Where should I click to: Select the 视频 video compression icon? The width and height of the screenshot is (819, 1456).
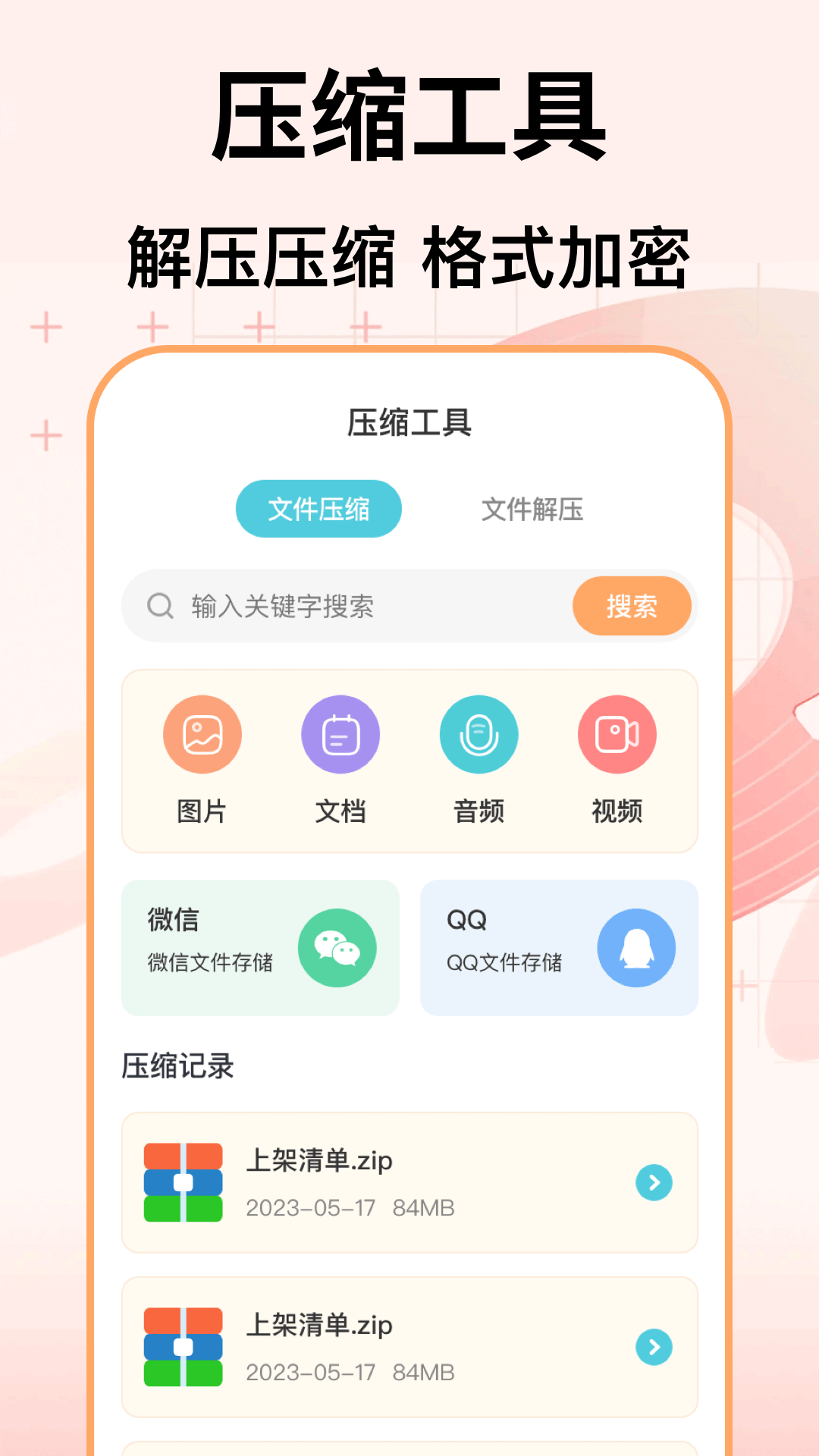617,733
